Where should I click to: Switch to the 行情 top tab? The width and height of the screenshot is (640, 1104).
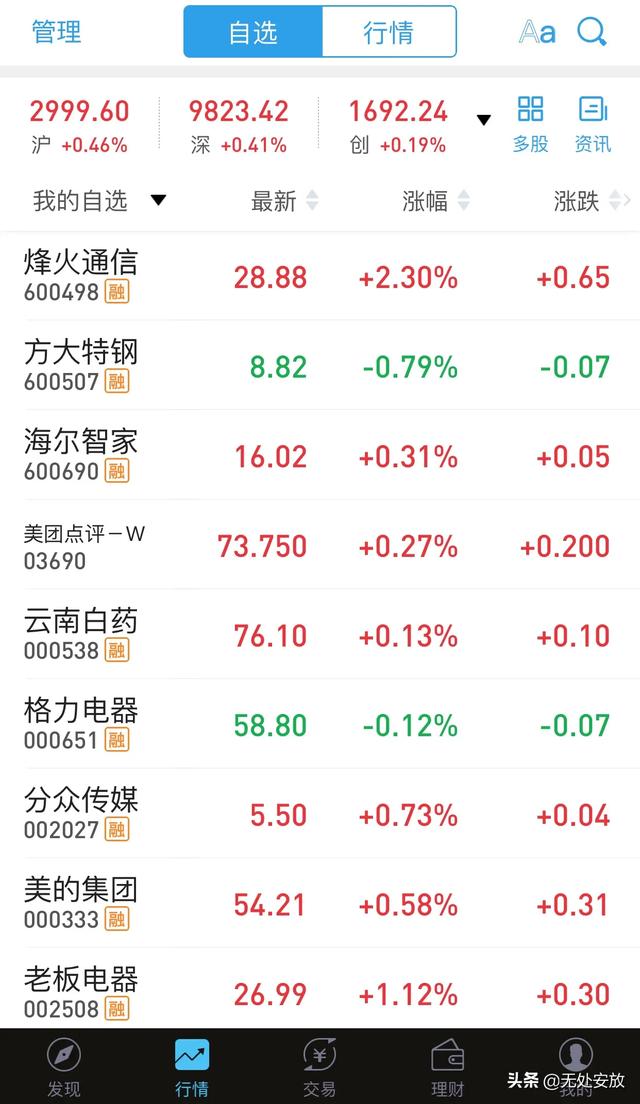388,32
